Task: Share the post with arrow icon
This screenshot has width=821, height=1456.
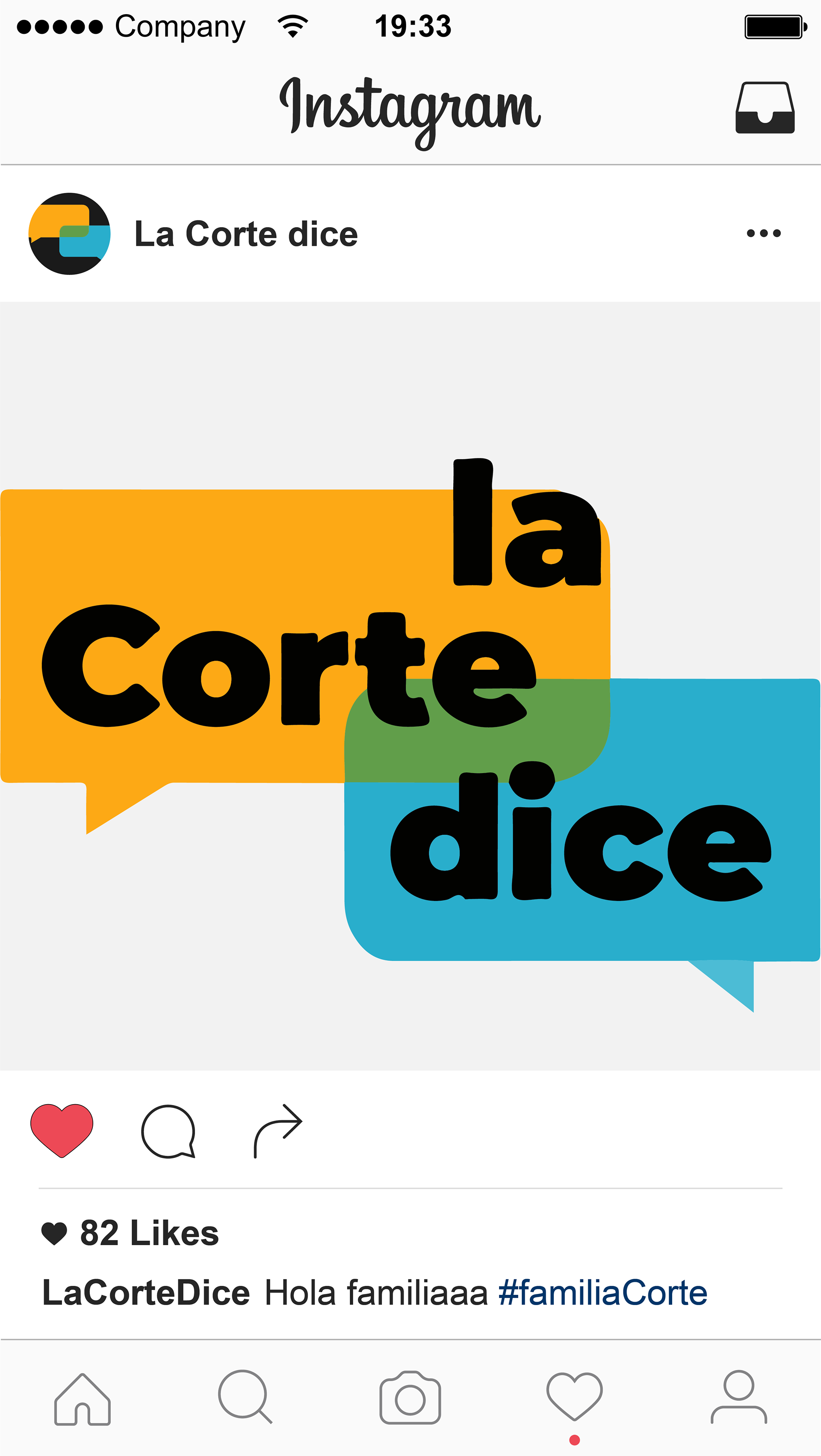Action: pyautogui.click(x=278, y=1131)
